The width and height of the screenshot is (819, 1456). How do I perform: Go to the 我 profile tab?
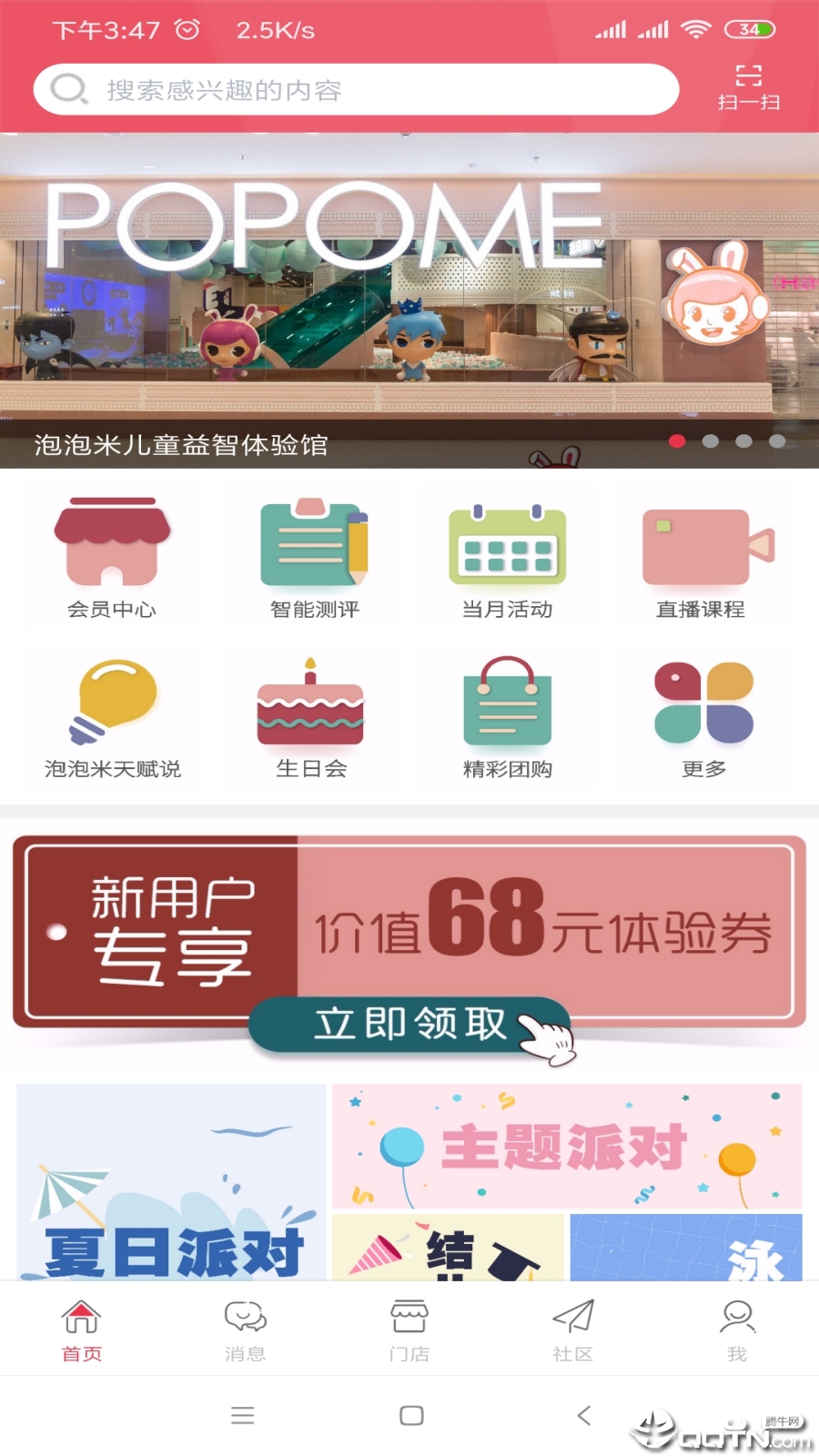737,1330
